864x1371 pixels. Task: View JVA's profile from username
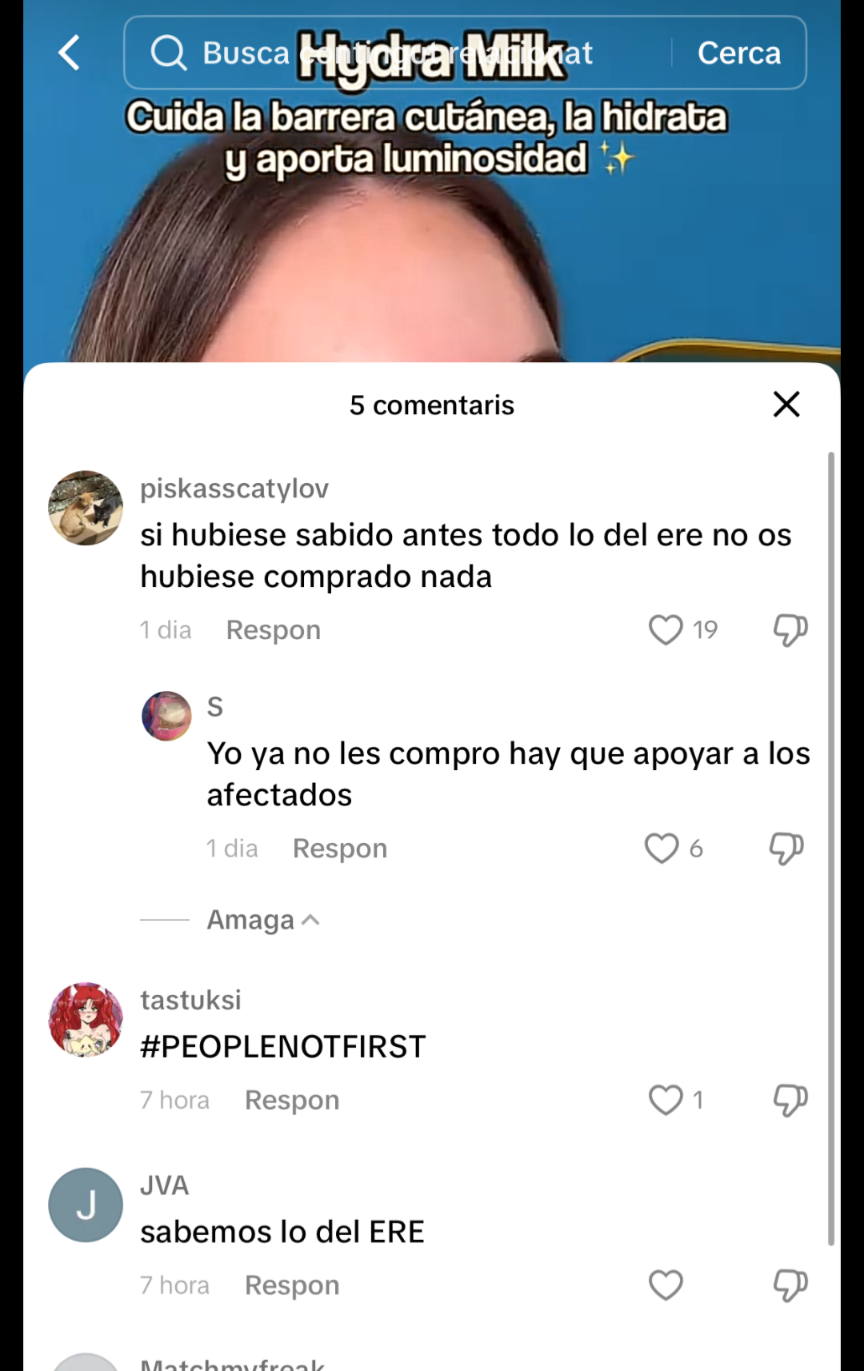(164, 1185)
